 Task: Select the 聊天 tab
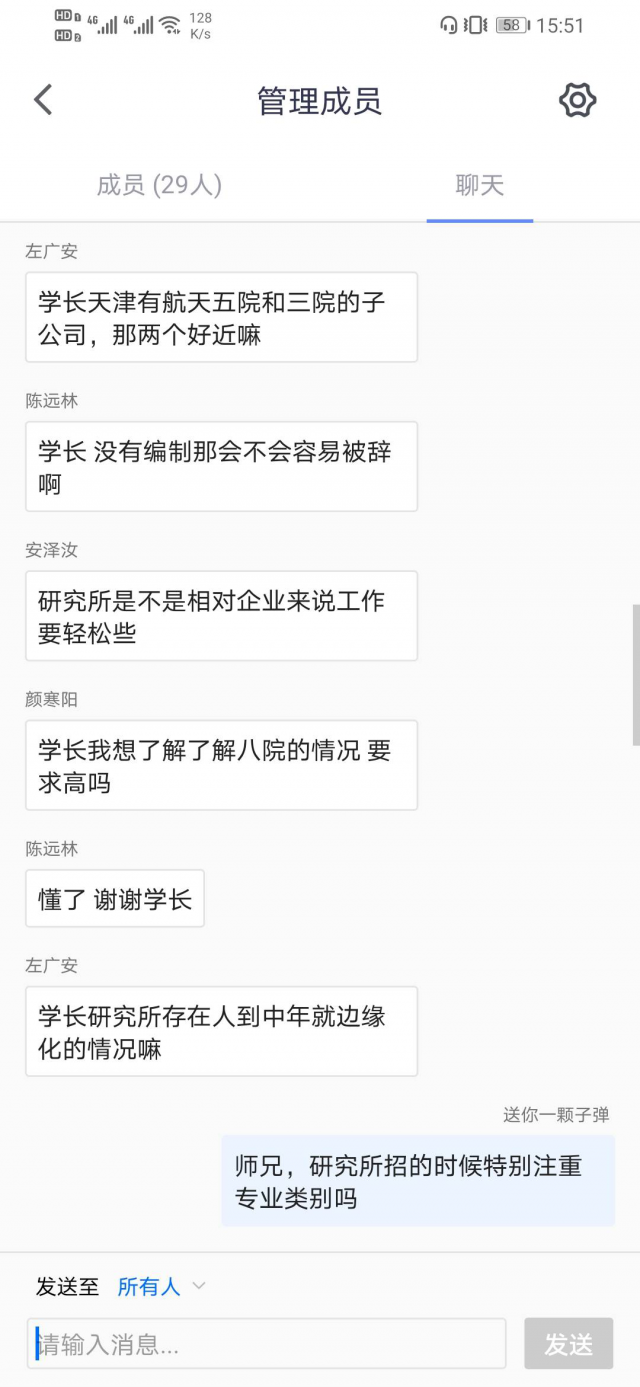(480, 185)
